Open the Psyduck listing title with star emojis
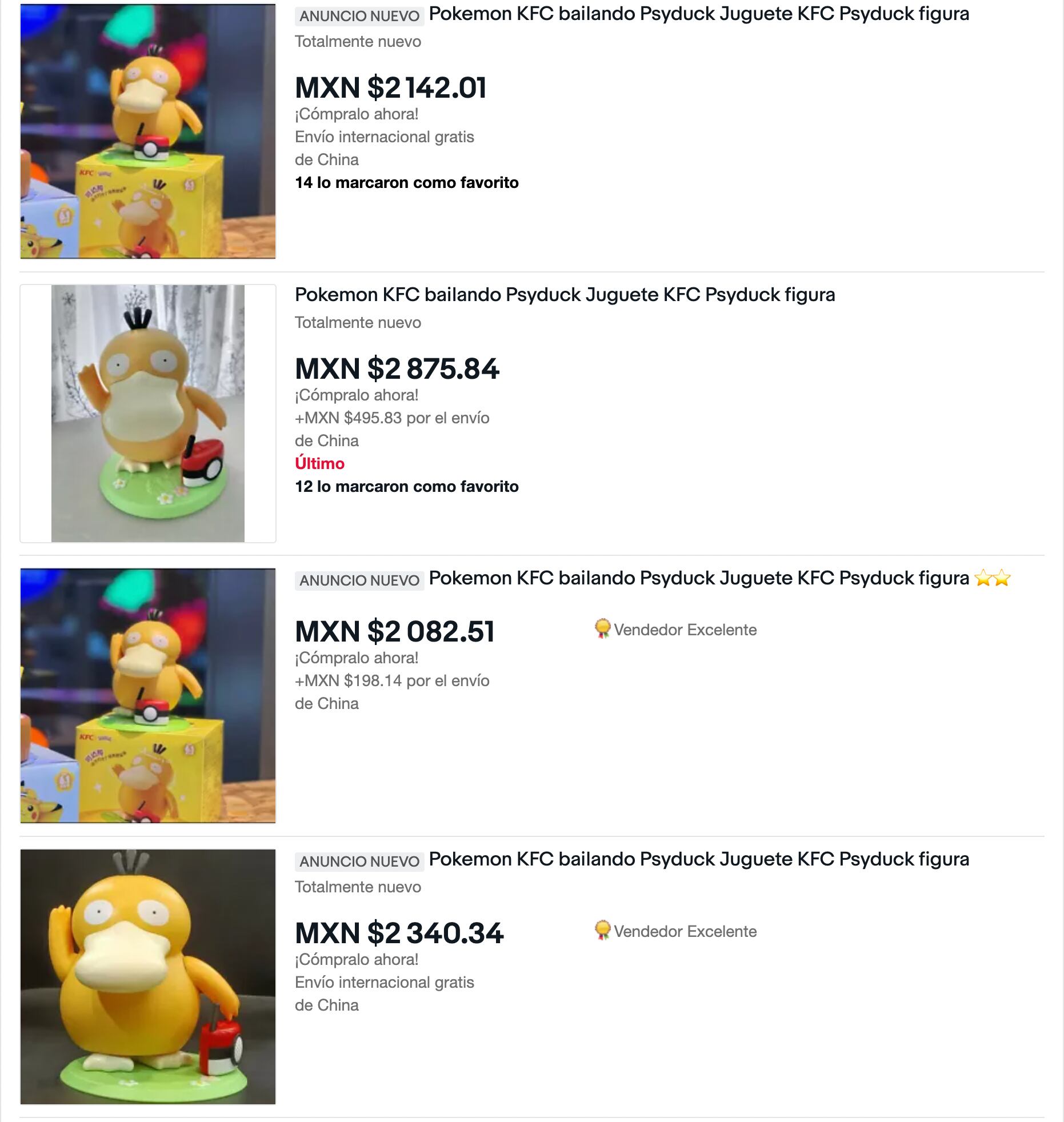Screen dimensions: 1064x1122 [x=698, y=578]
